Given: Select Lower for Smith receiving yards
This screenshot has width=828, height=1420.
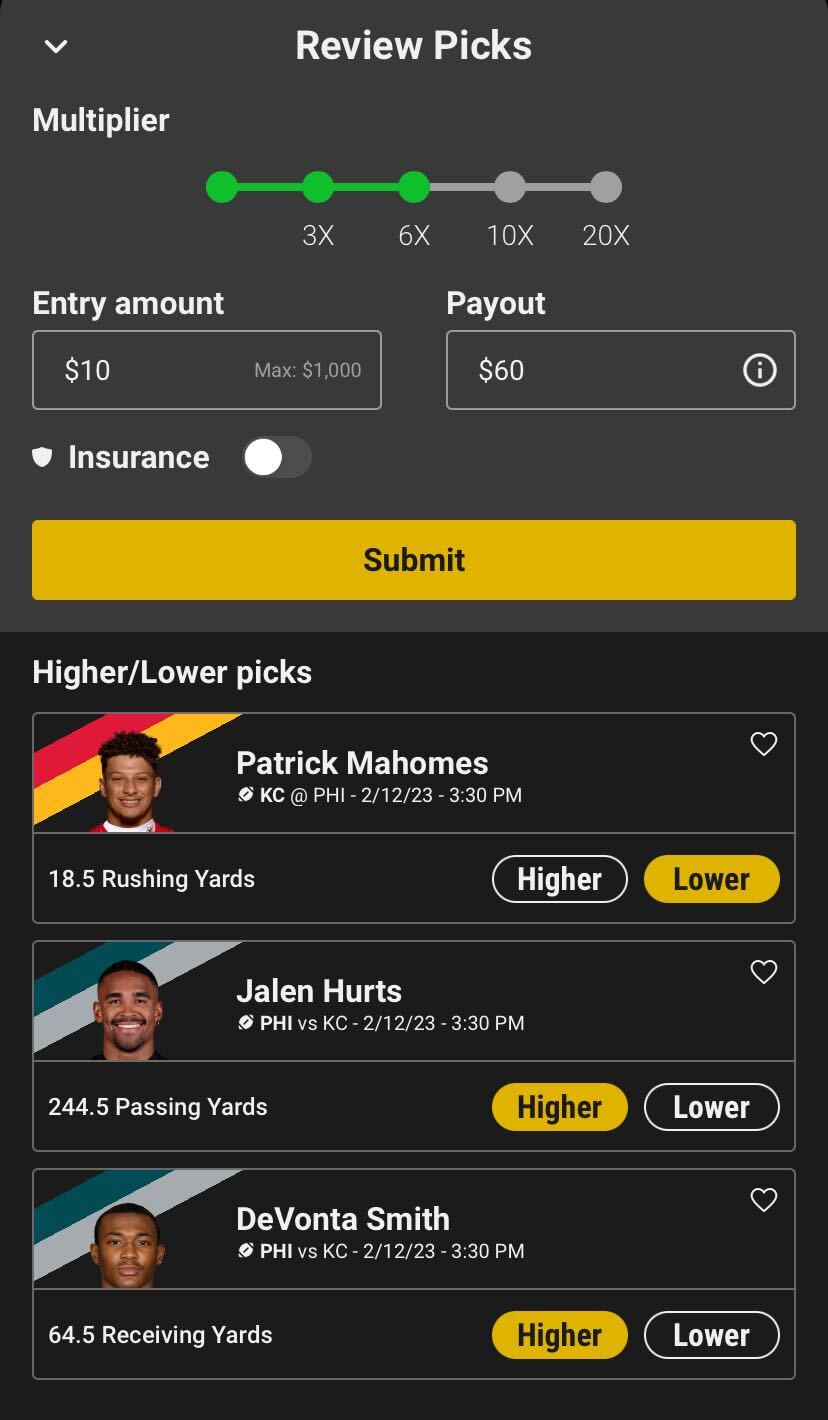Looking at the screenshot, I should 711,1335.
